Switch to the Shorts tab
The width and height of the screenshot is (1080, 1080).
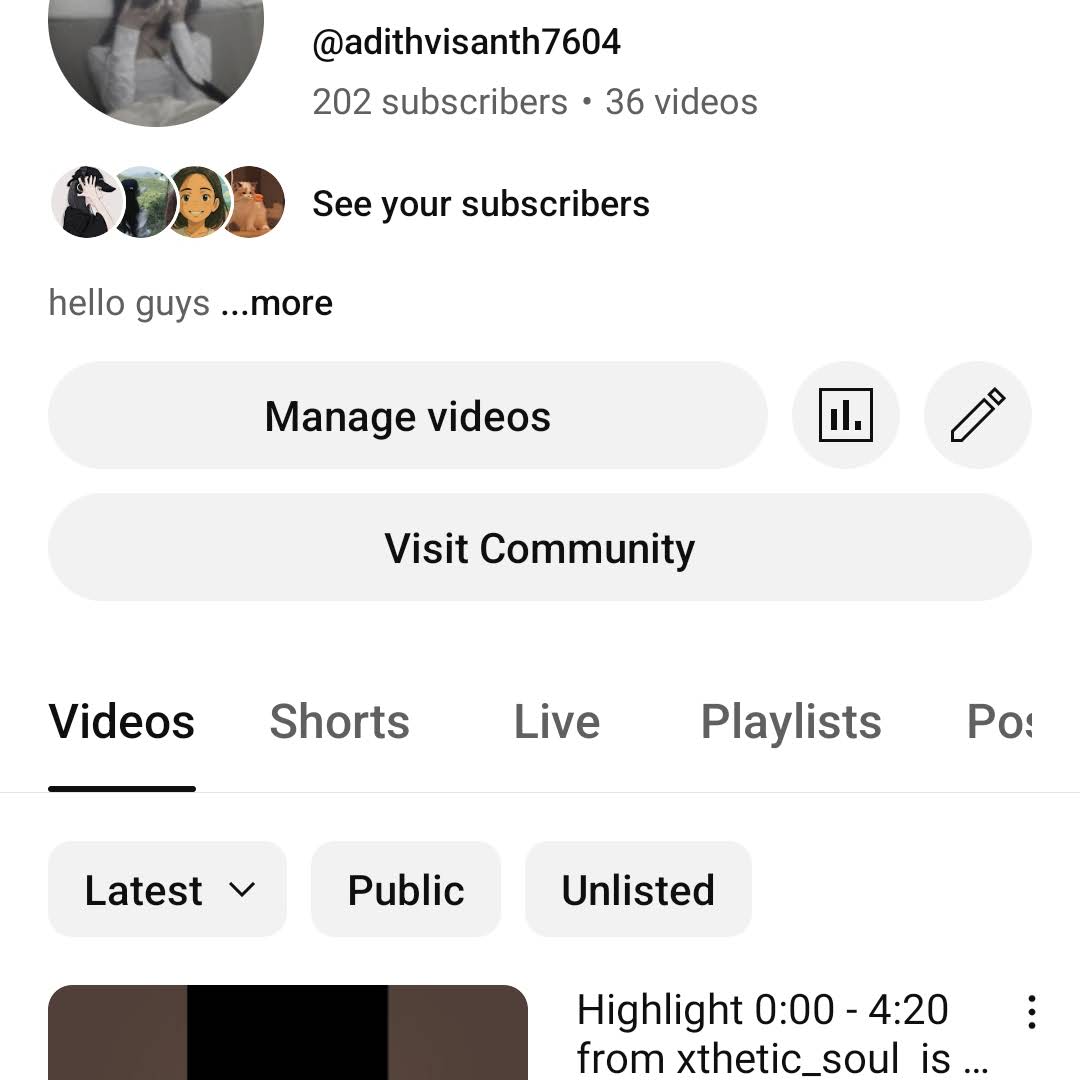pyautogui.click(x=339, y=722)
